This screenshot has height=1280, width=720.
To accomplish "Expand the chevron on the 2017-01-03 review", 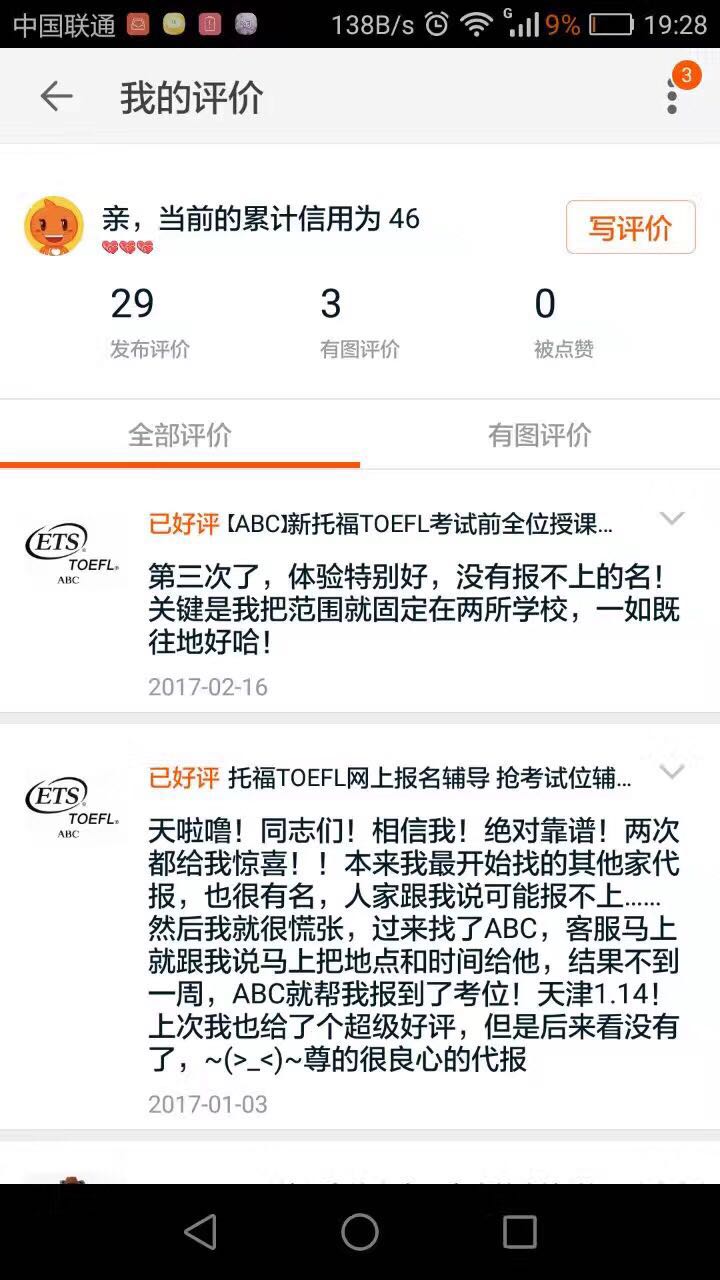I will pyautogui.click(x=672, y=772).
